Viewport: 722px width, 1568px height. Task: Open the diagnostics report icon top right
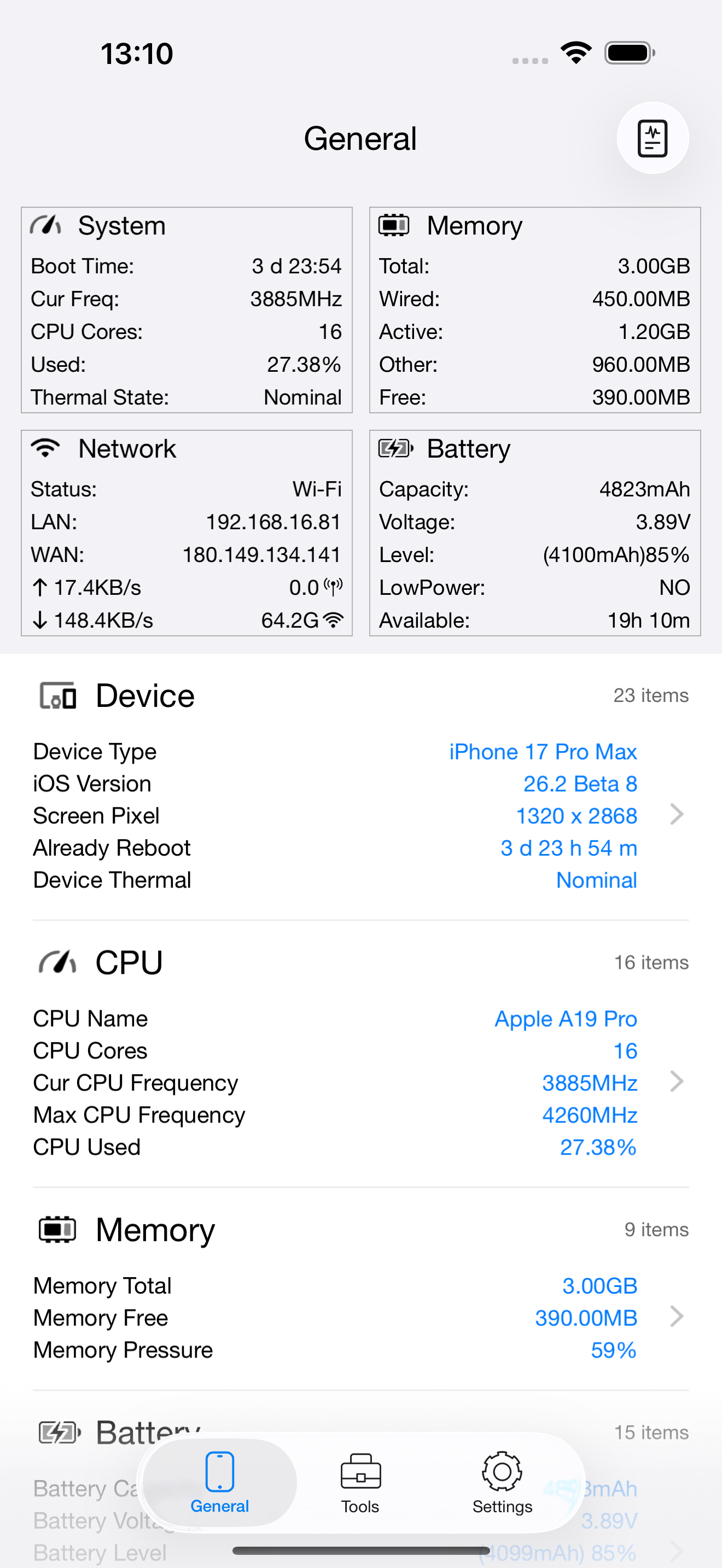[x=652, y=138]
